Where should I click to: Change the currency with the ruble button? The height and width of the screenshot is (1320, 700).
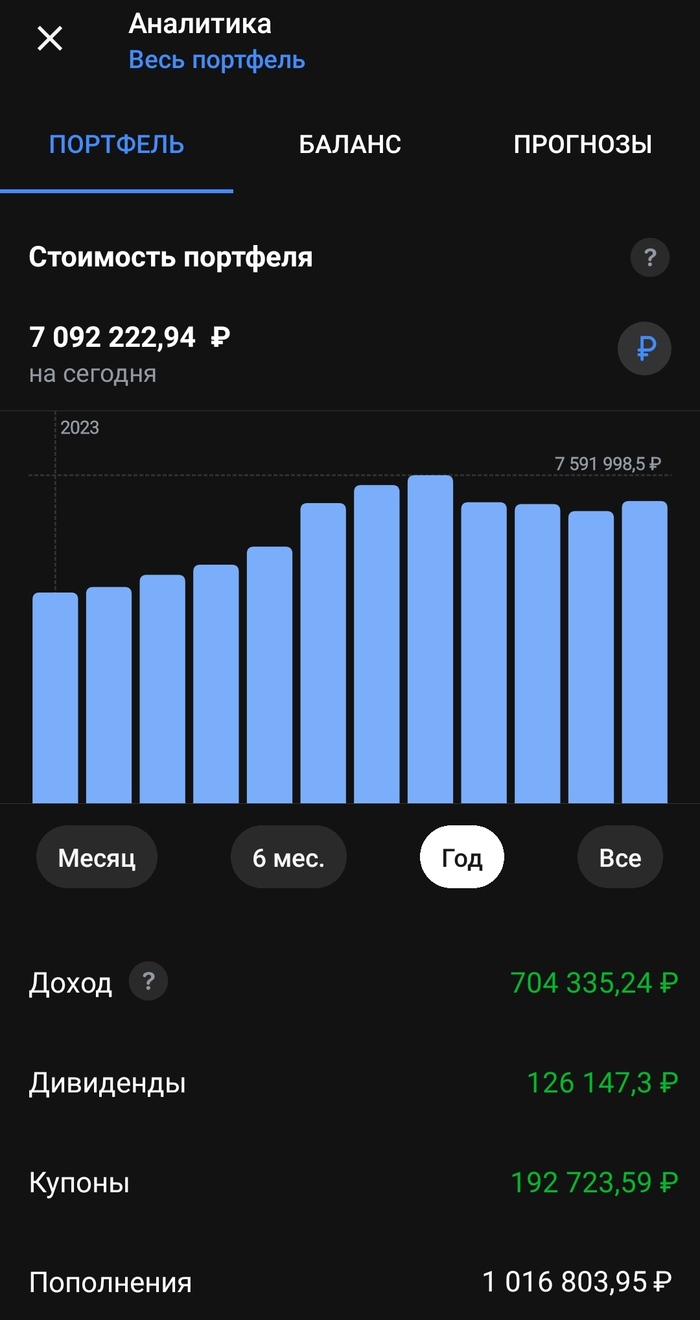pyautogui.click(x=645, y=348)
